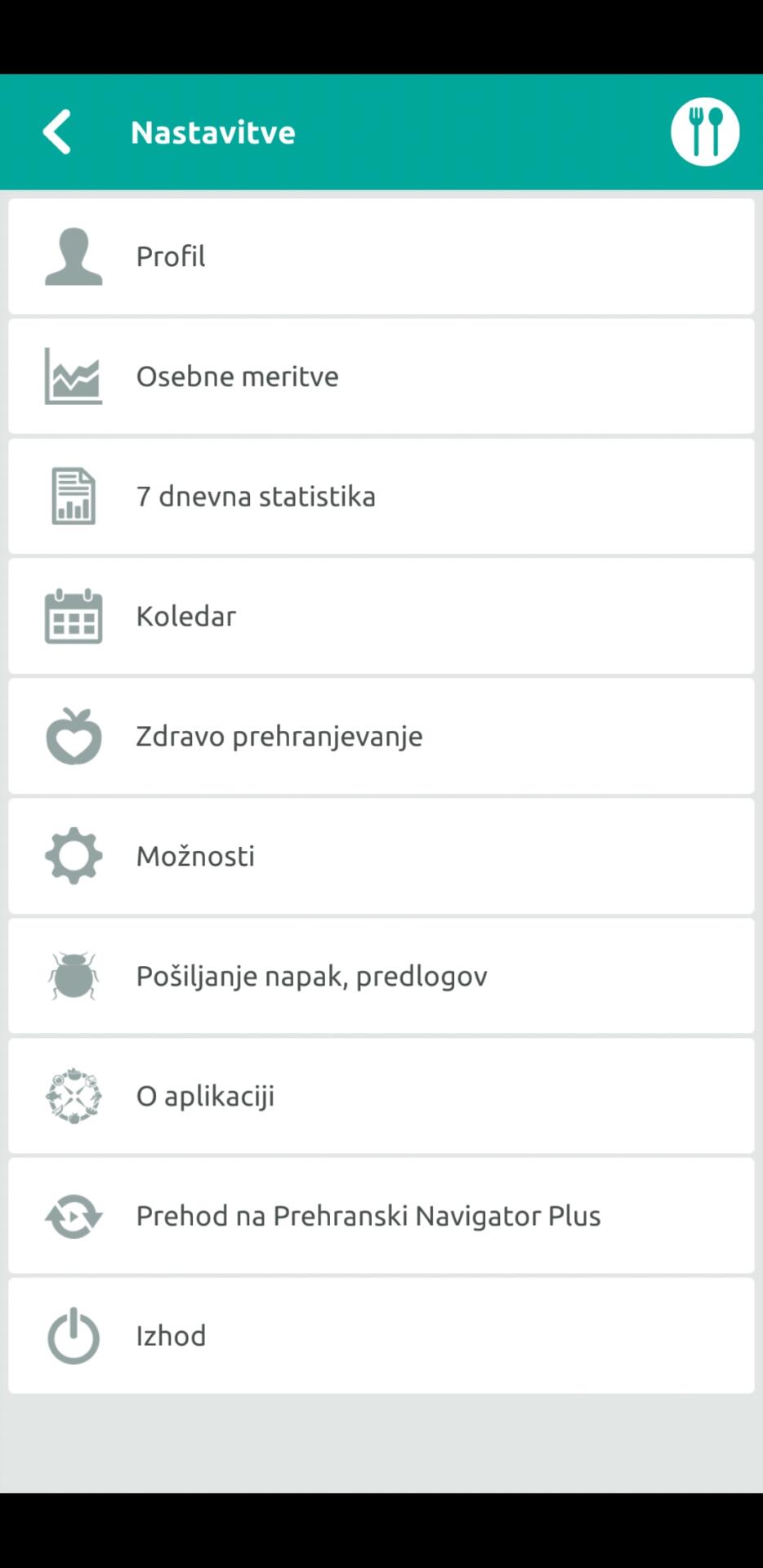The height and width of the screenshot is (1568, 763).
Task: Go back using the header arrow
Action: [x=57, y=132]
